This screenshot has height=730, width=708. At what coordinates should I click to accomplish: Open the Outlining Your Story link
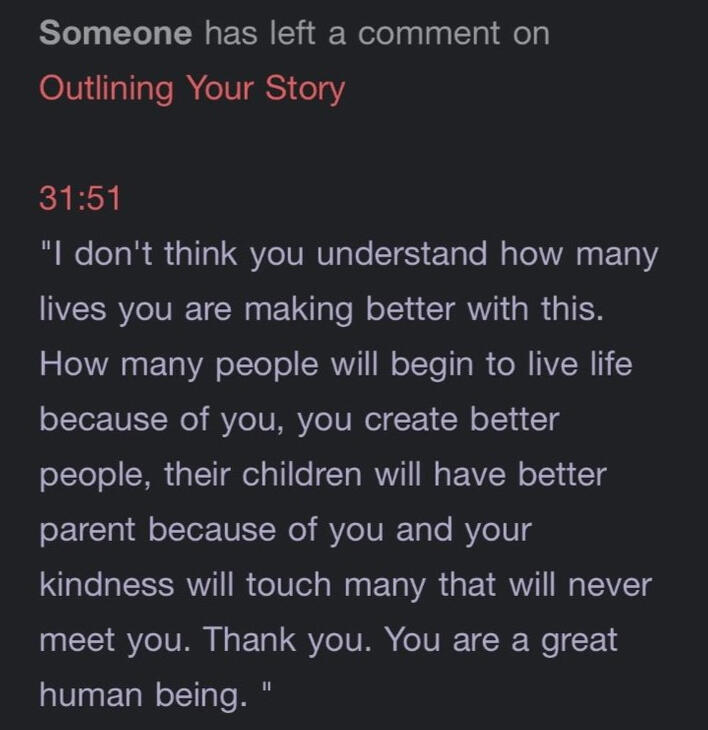(x=192, y=89)
